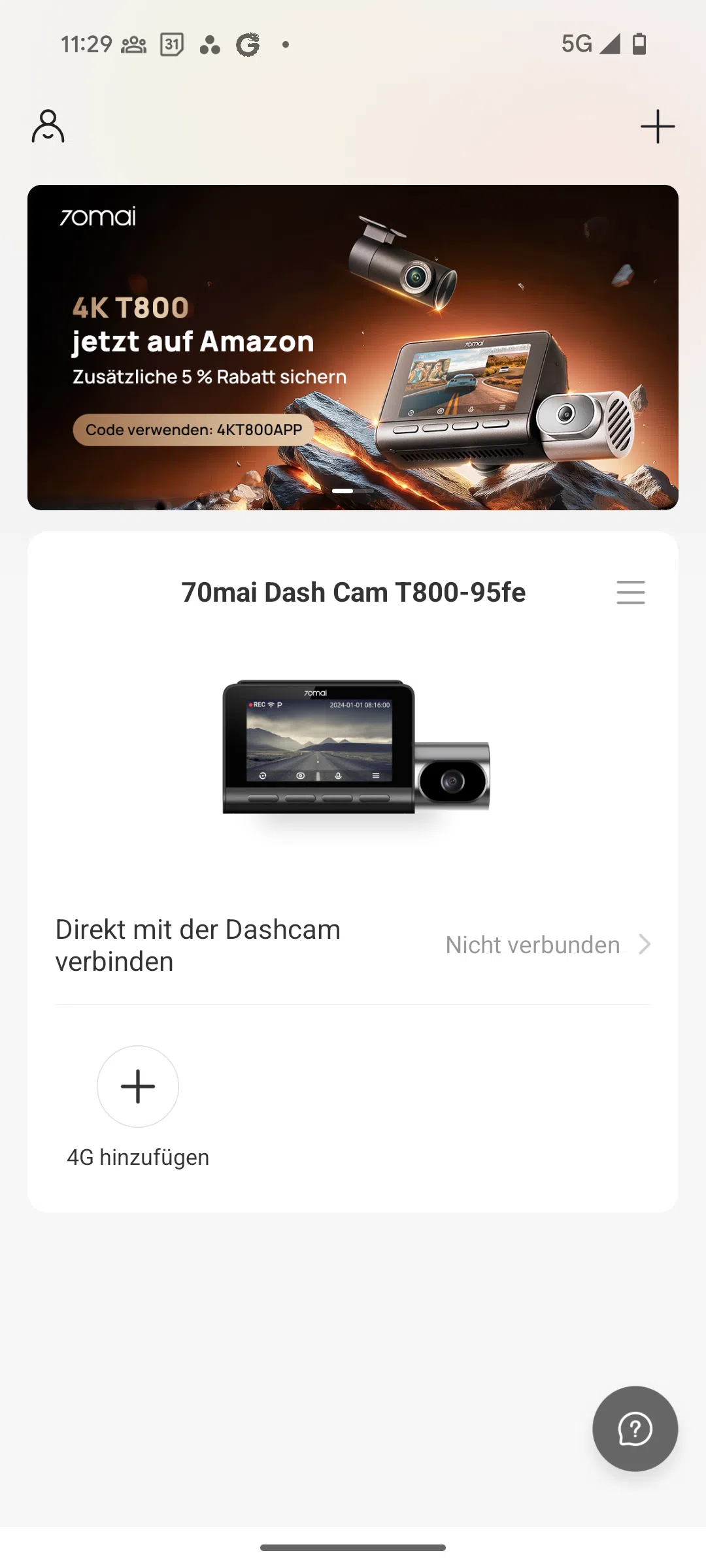
Task: Open the 4K T800 Amazon promo banner
Action: (x=353, y=348)
